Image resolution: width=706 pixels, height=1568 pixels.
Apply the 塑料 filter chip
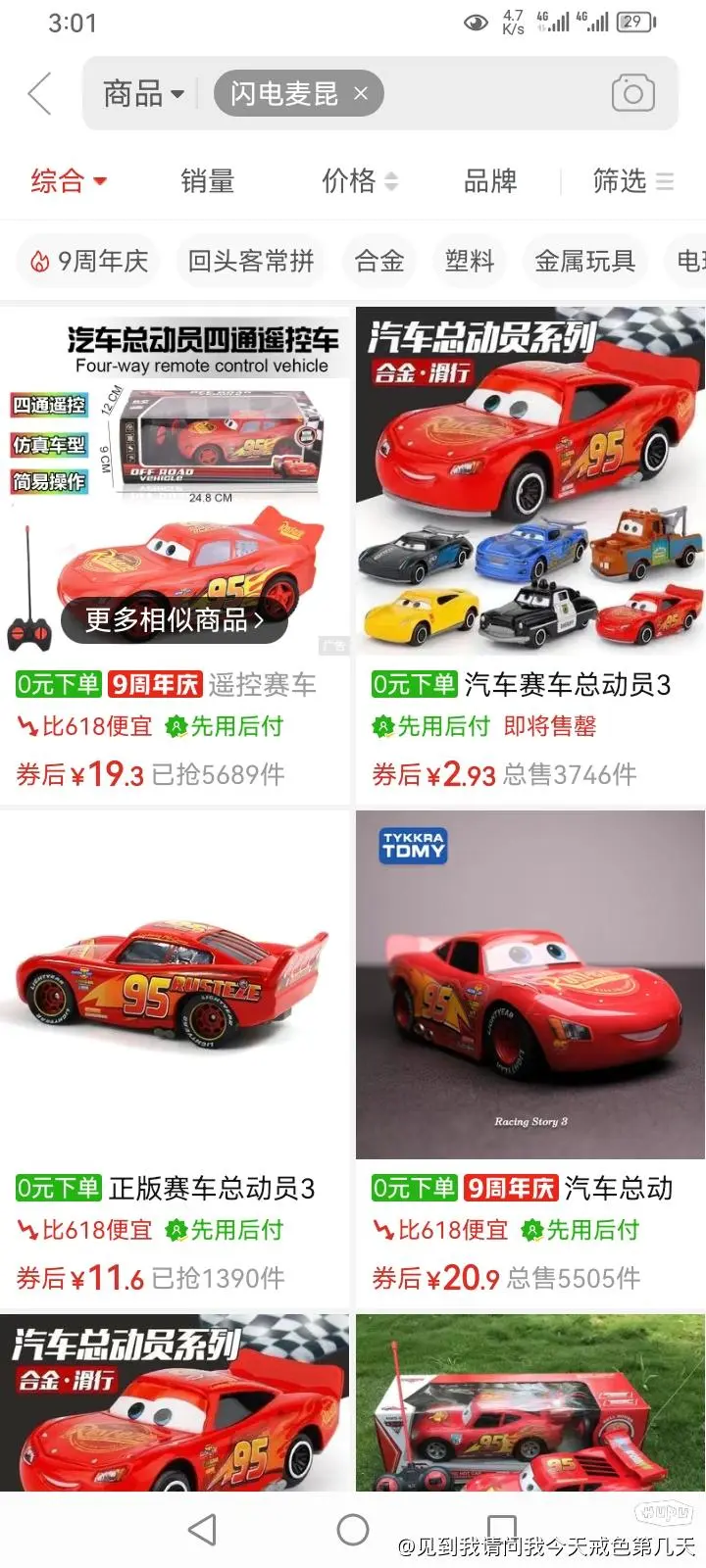(470, 261)
